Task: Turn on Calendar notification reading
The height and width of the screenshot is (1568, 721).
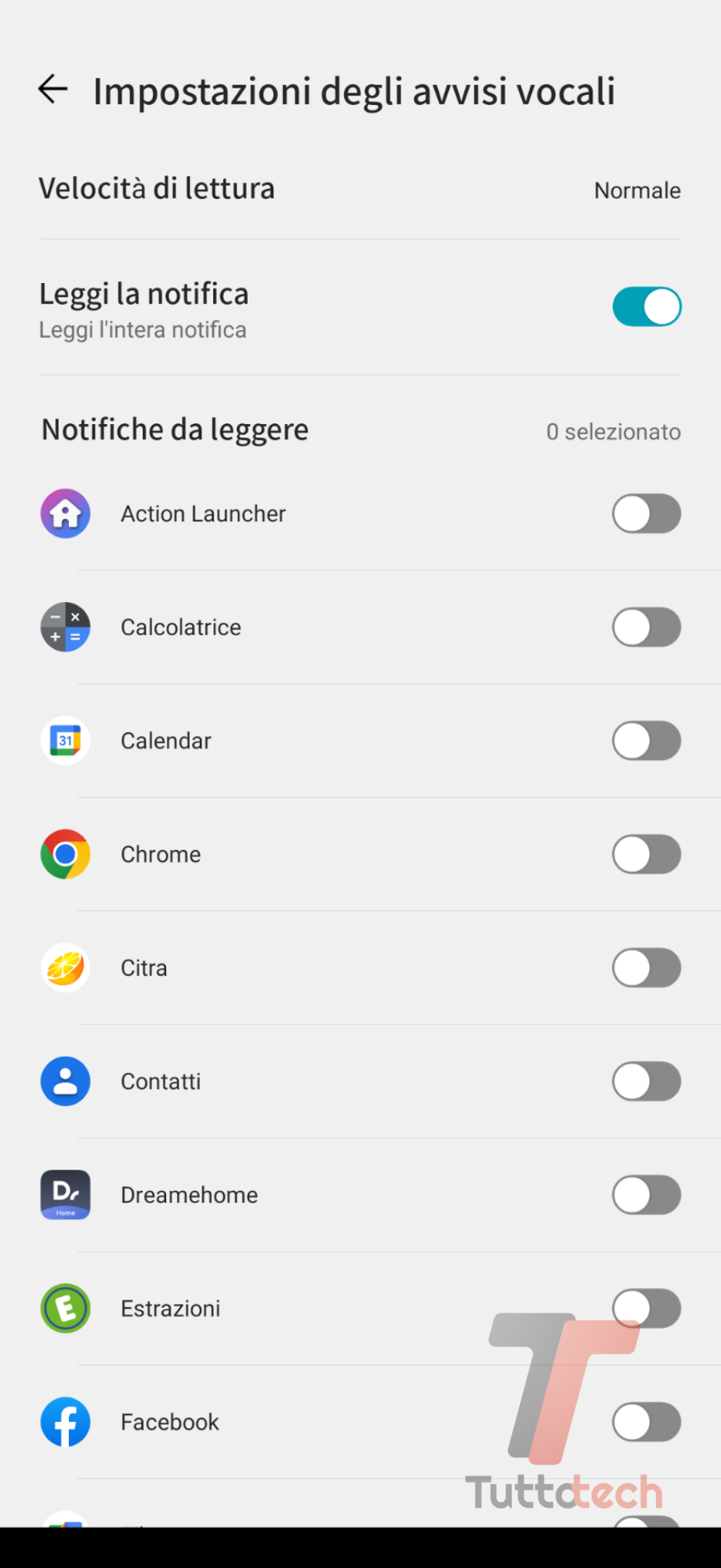Action: 646,741
